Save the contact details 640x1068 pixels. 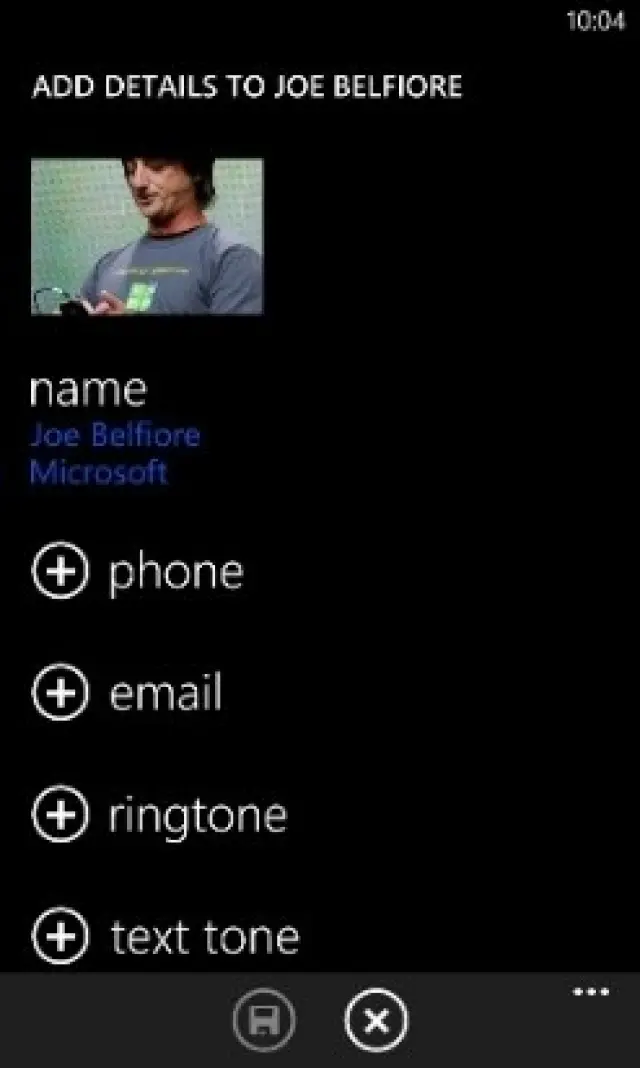tap(265, 1021)
